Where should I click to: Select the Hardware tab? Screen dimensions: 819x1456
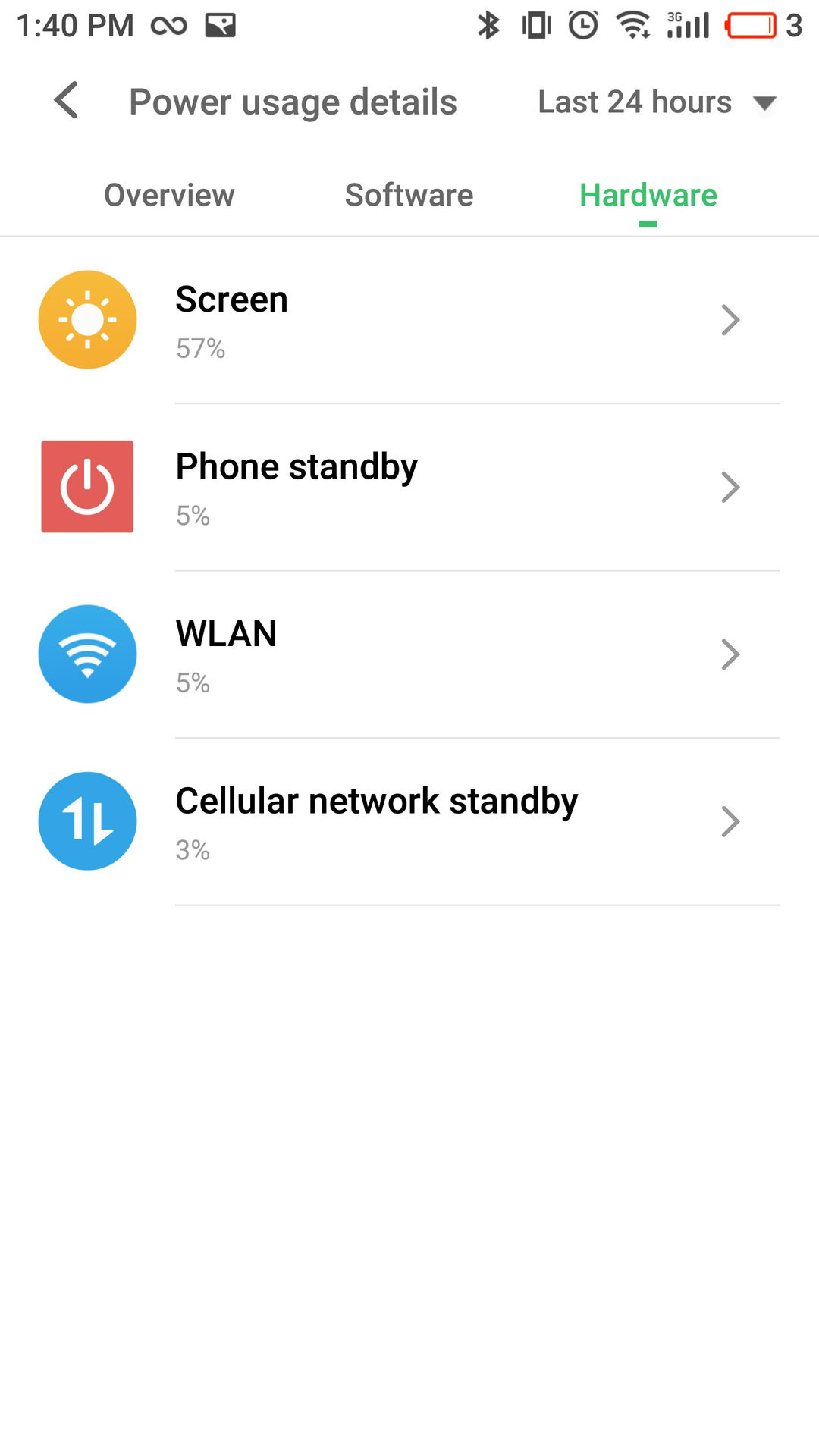click(648, 196)
